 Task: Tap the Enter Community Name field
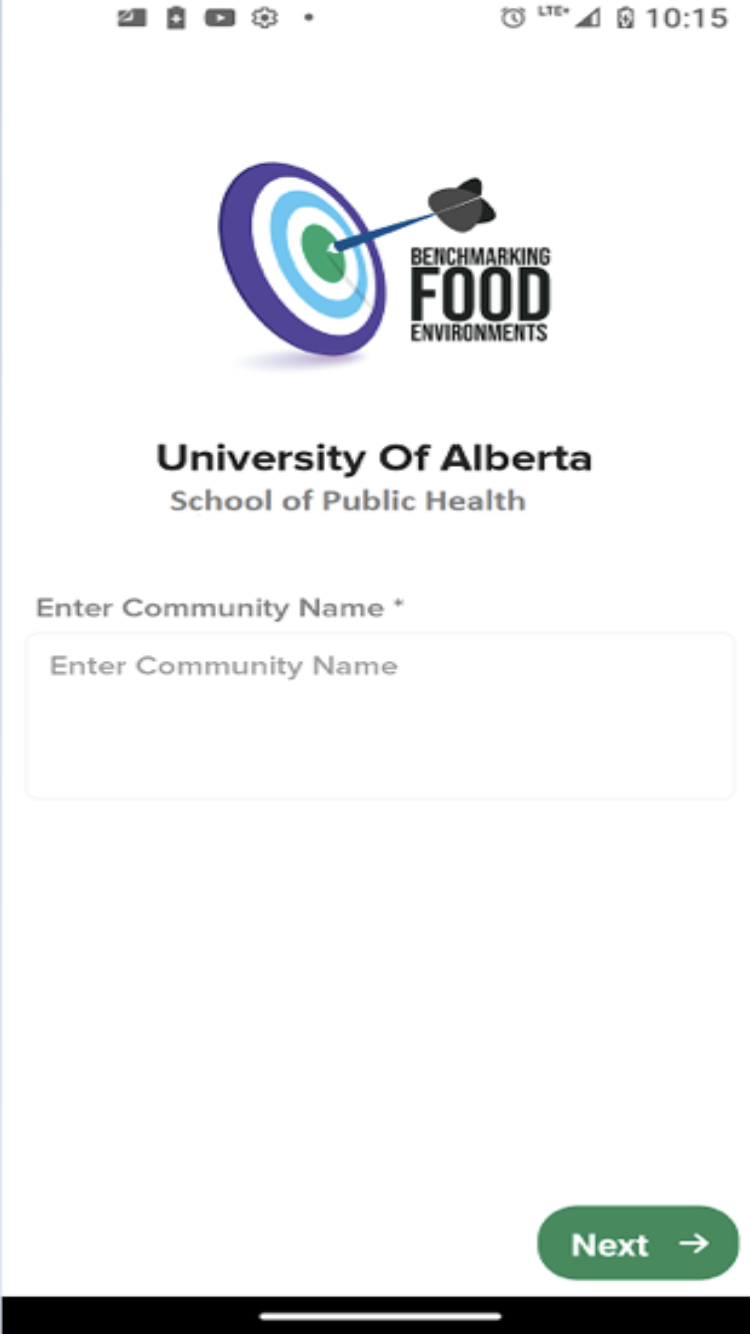(x=380, y=715)
